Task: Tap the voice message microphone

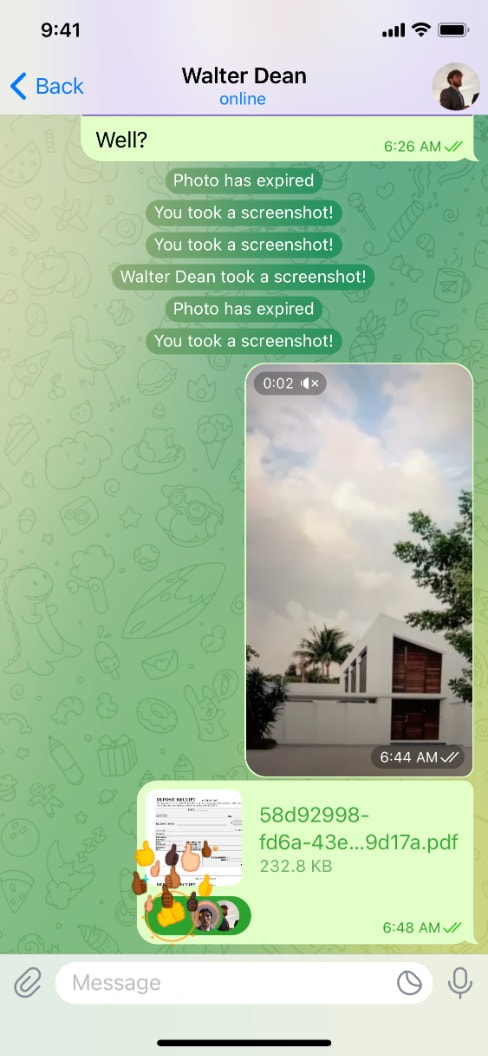Action: click(460, 983)
